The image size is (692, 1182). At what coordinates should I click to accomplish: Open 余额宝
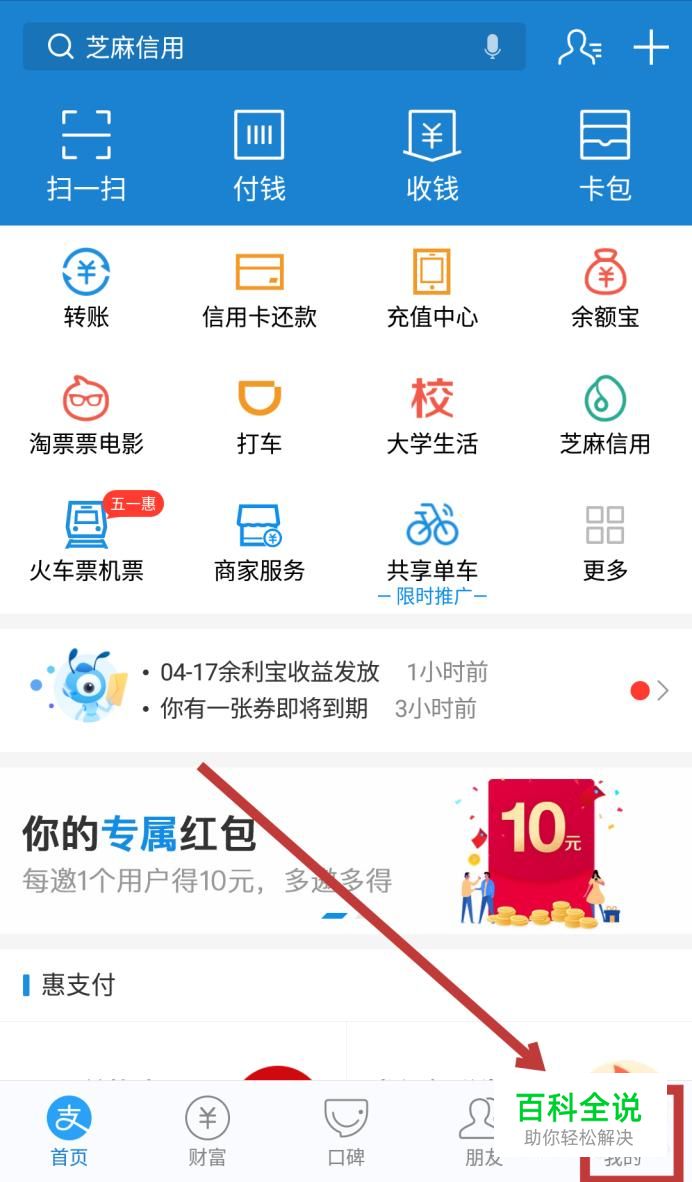[605, 288]
